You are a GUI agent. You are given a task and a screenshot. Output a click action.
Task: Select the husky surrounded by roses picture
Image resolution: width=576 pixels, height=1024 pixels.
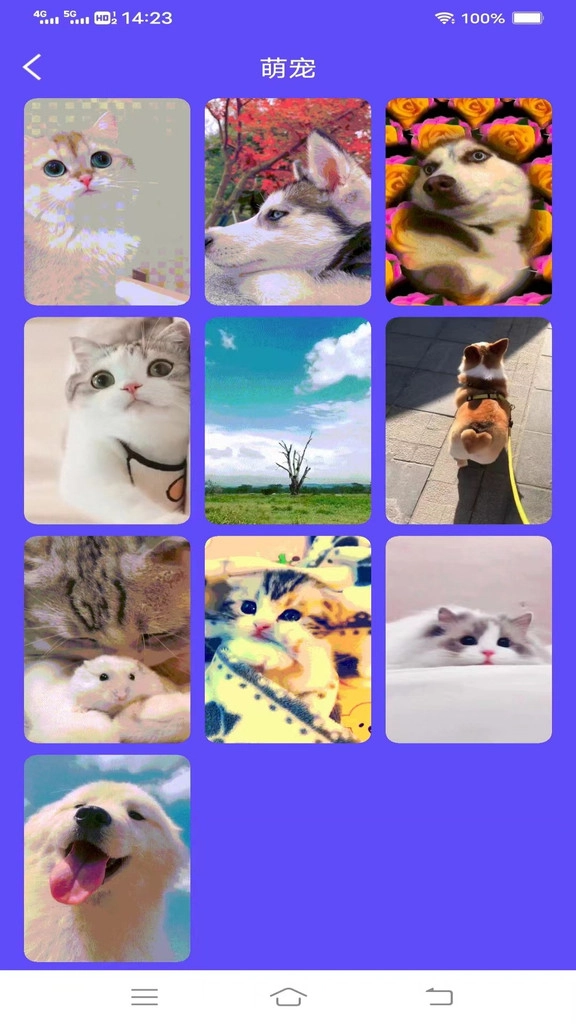469,202
